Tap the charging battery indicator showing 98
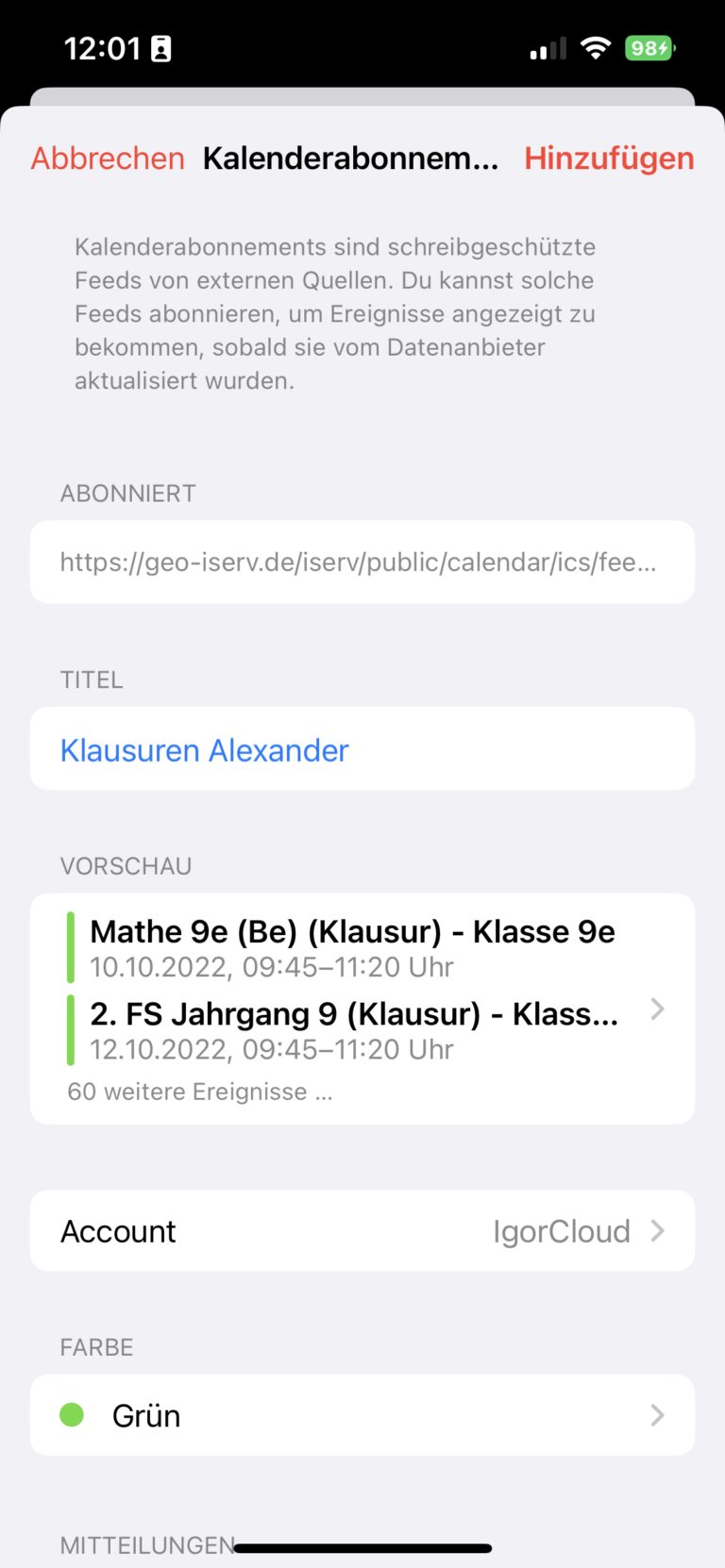 pyautogui.click(x=649, y=47)
